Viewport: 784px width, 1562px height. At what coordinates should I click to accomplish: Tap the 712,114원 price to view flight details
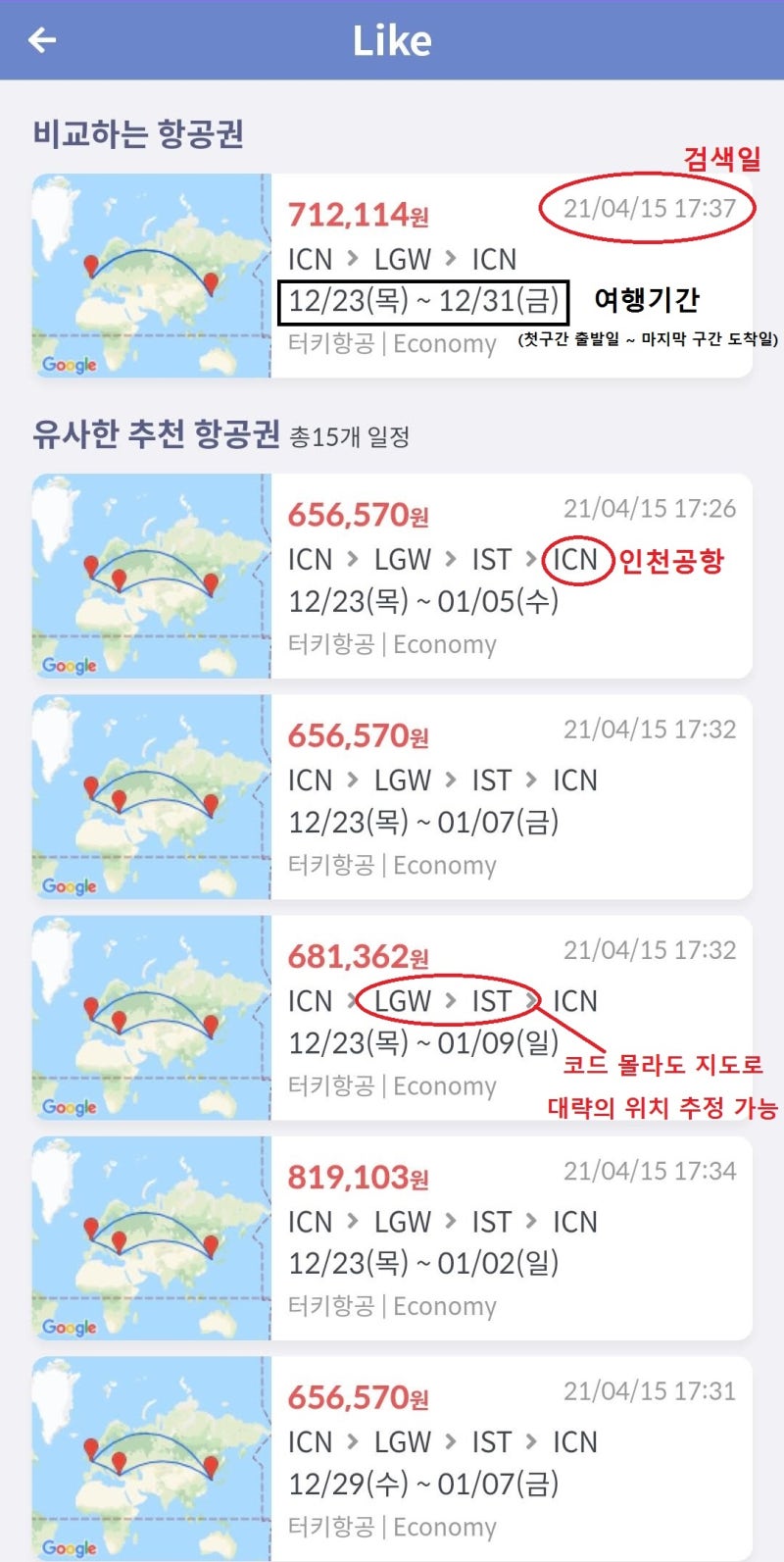coord(360,215)
